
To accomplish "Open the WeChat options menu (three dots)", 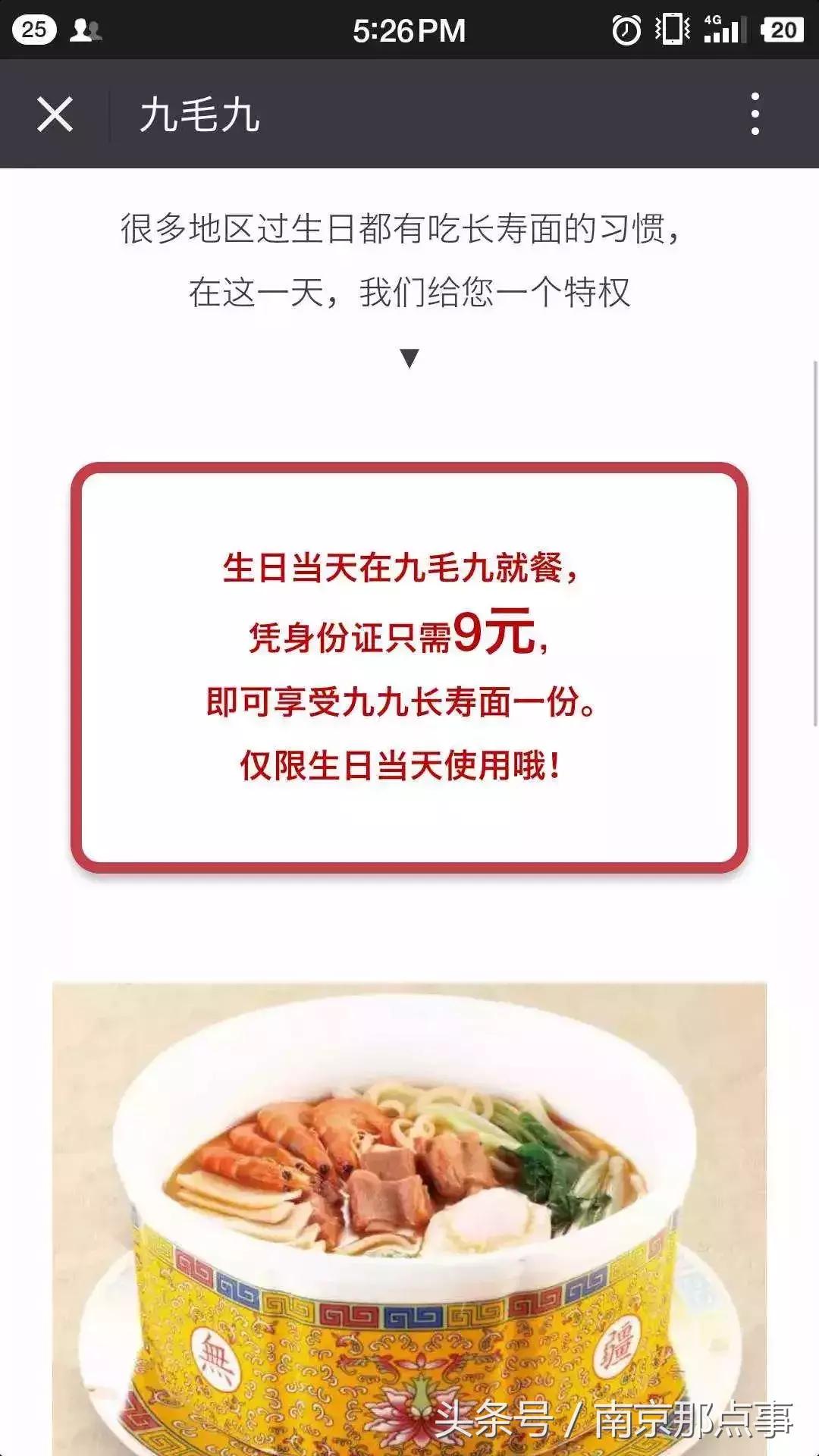I will tap(755, 115).
